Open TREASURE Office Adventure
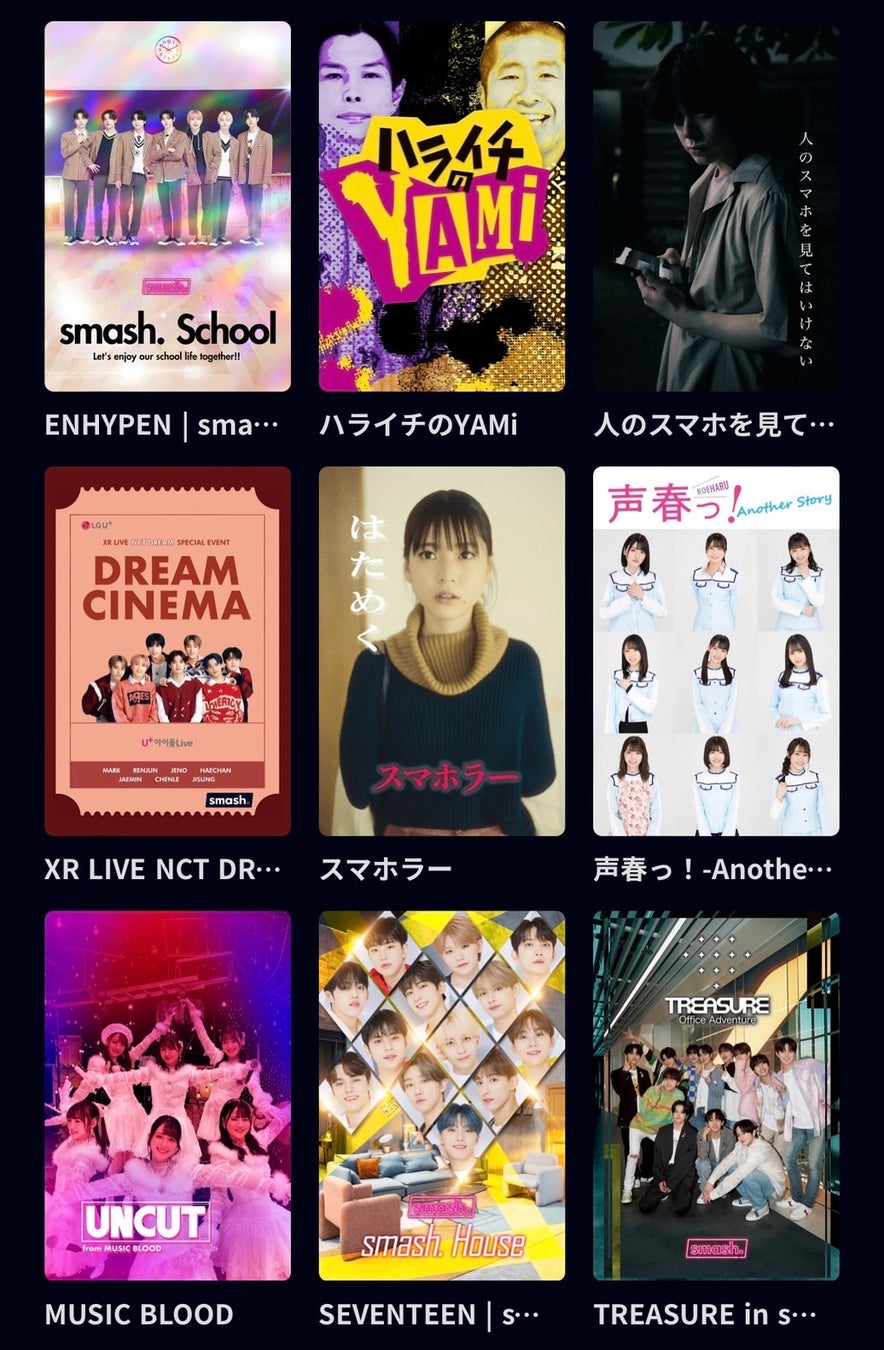Image resolution: width=884 pixels, height=1350 pixels. pyautogui.click(x=716, y=1095)
